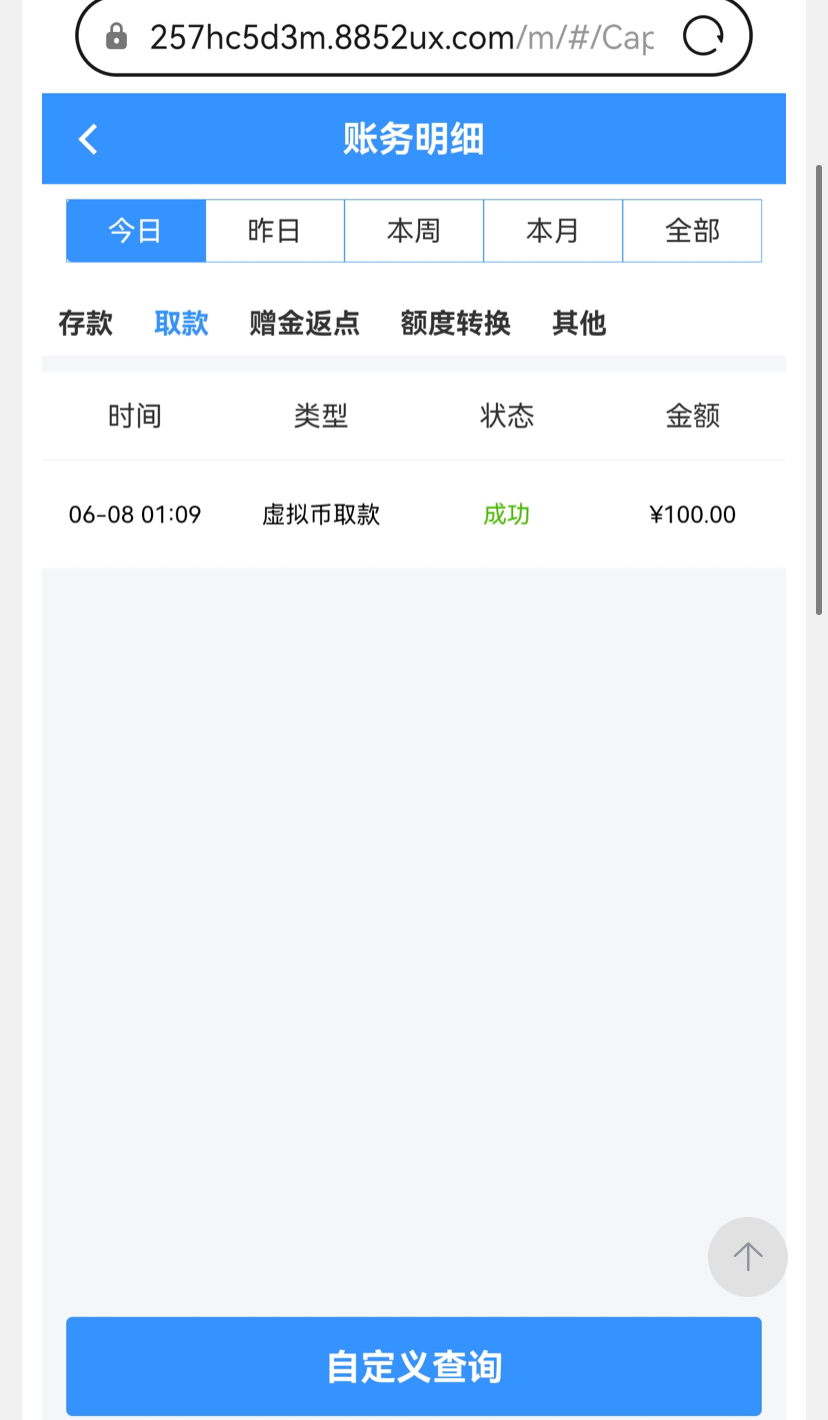Switch to the 昨日 date filter
This screenshot has height=1420, width=828.
[x=275, y=231]
